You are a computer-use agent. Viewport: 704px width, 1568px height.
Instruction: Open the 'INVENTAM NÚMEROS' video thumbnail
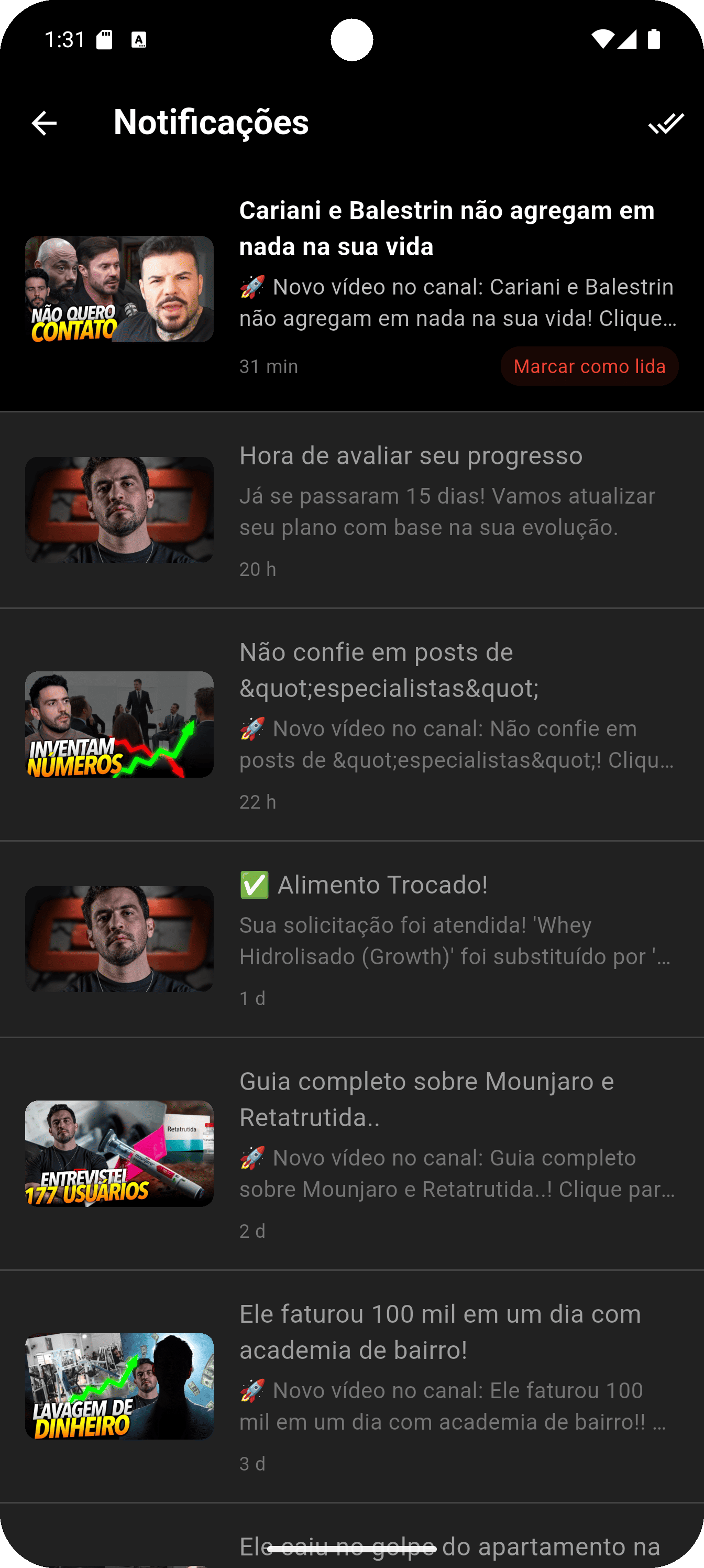[120, 725]
